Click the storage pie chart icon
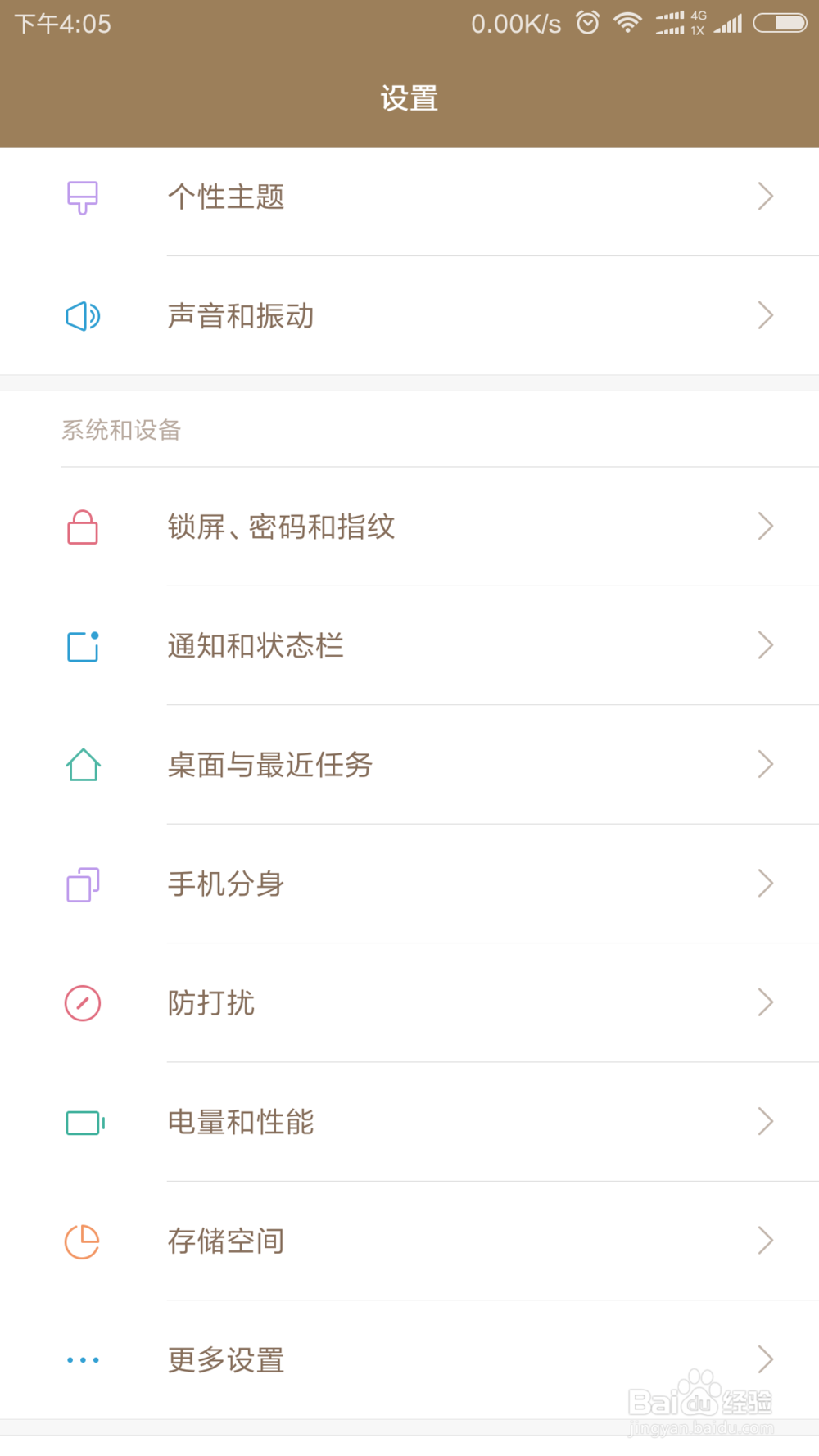Image resolution: width=819 pixels, height=1456 pixels. pyautogui.click(x=82, y=1241)
